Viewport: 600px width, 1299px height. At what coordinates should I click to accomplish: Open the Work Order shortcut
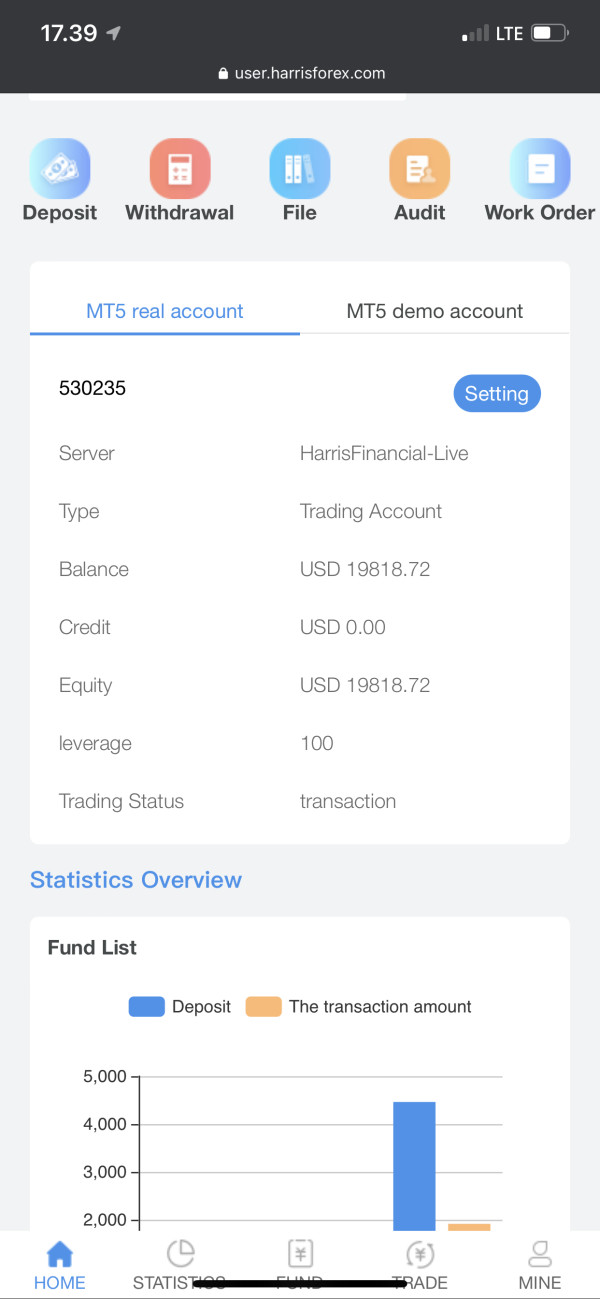click(540, 181)
